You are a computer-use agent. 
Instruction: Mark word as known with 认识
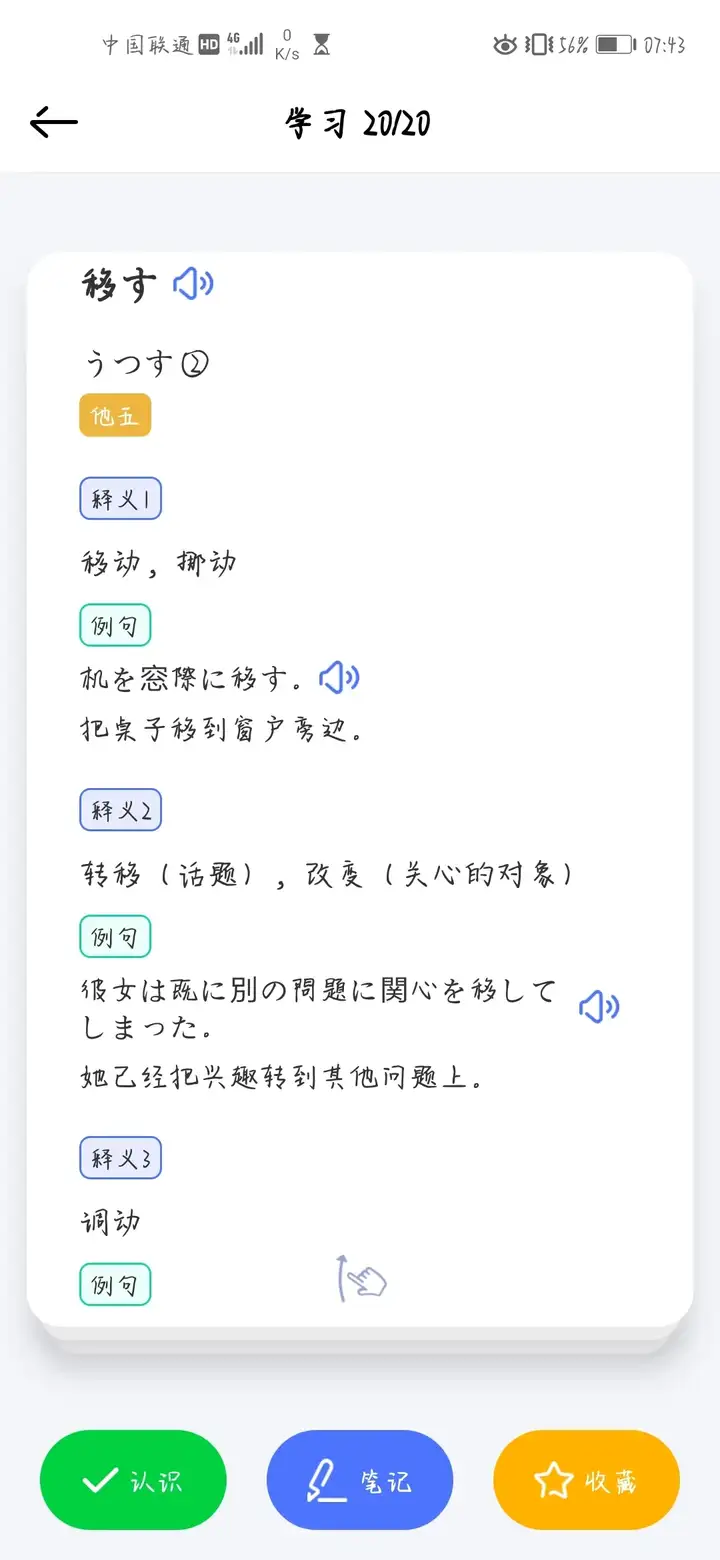pyautogui.click(x=133, y=1480)
